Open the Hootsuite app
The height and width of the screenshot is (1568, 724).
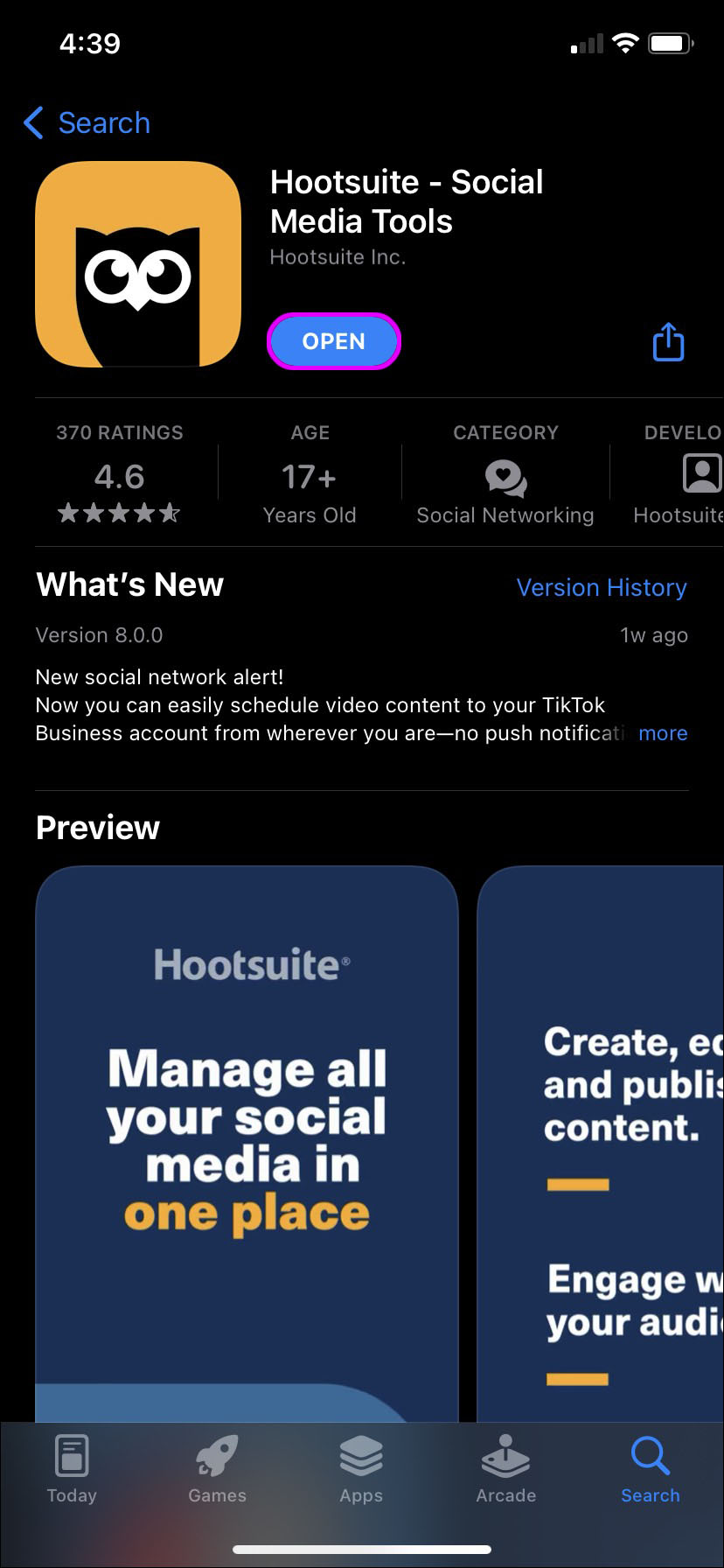pos(333,341)
